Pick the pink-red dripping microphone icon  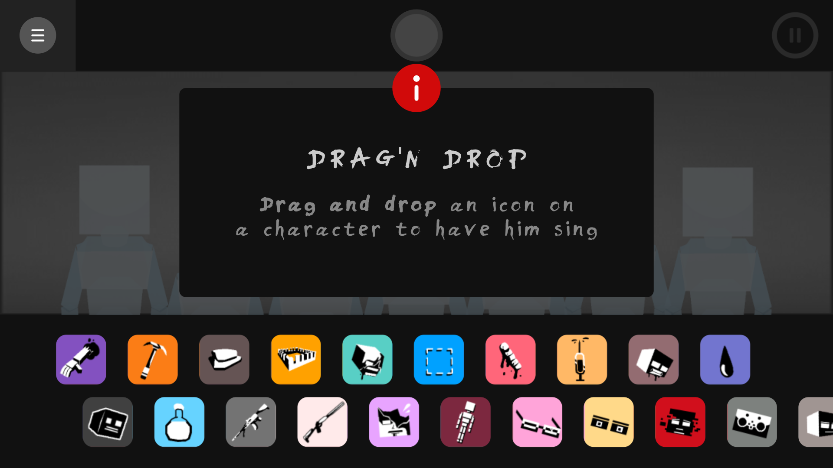(x=511, y=360)
